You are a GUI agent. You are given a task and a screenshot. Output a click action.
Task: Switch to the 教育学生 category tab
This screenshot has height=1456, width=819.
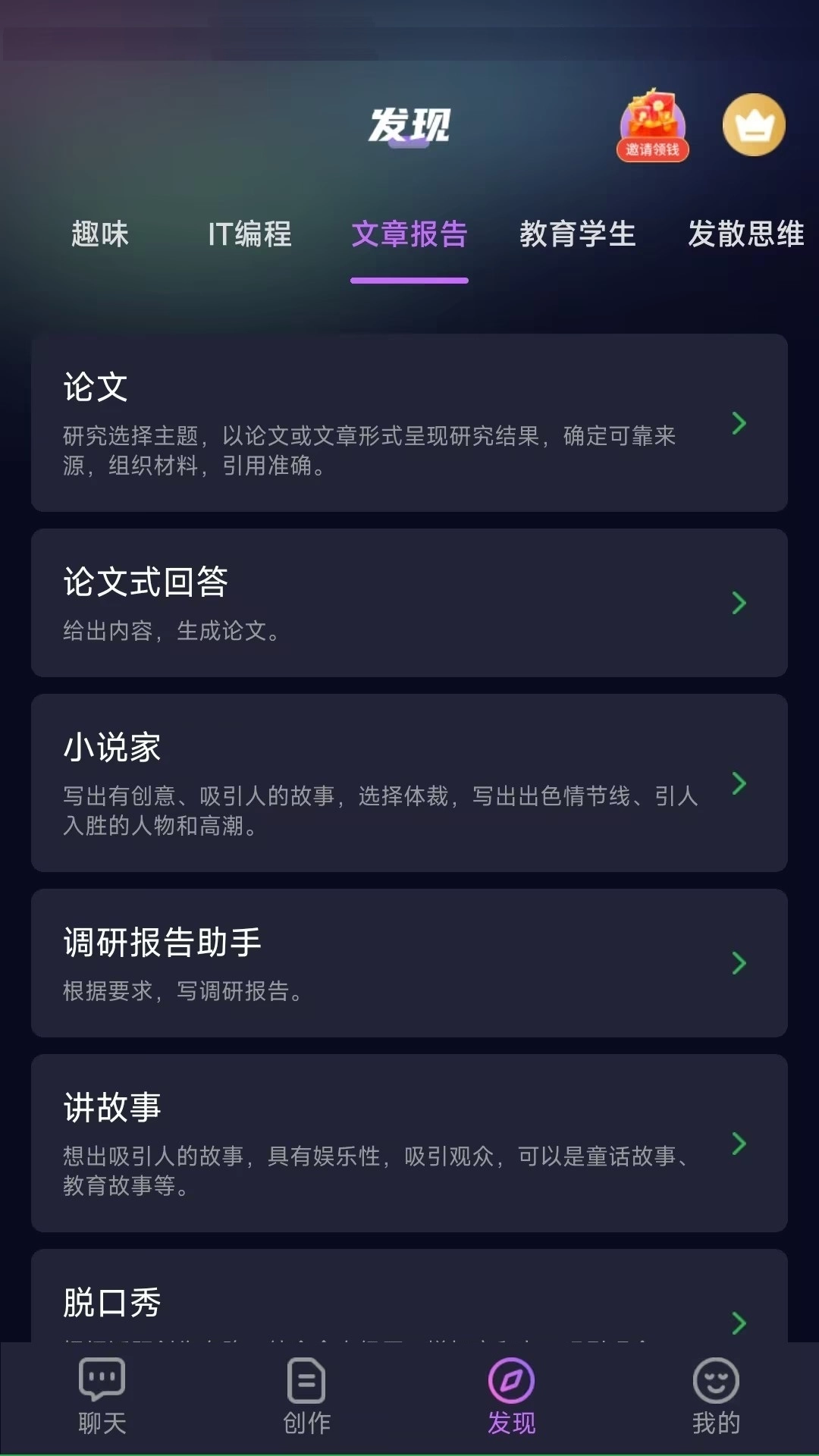click(x=577, y=234)
